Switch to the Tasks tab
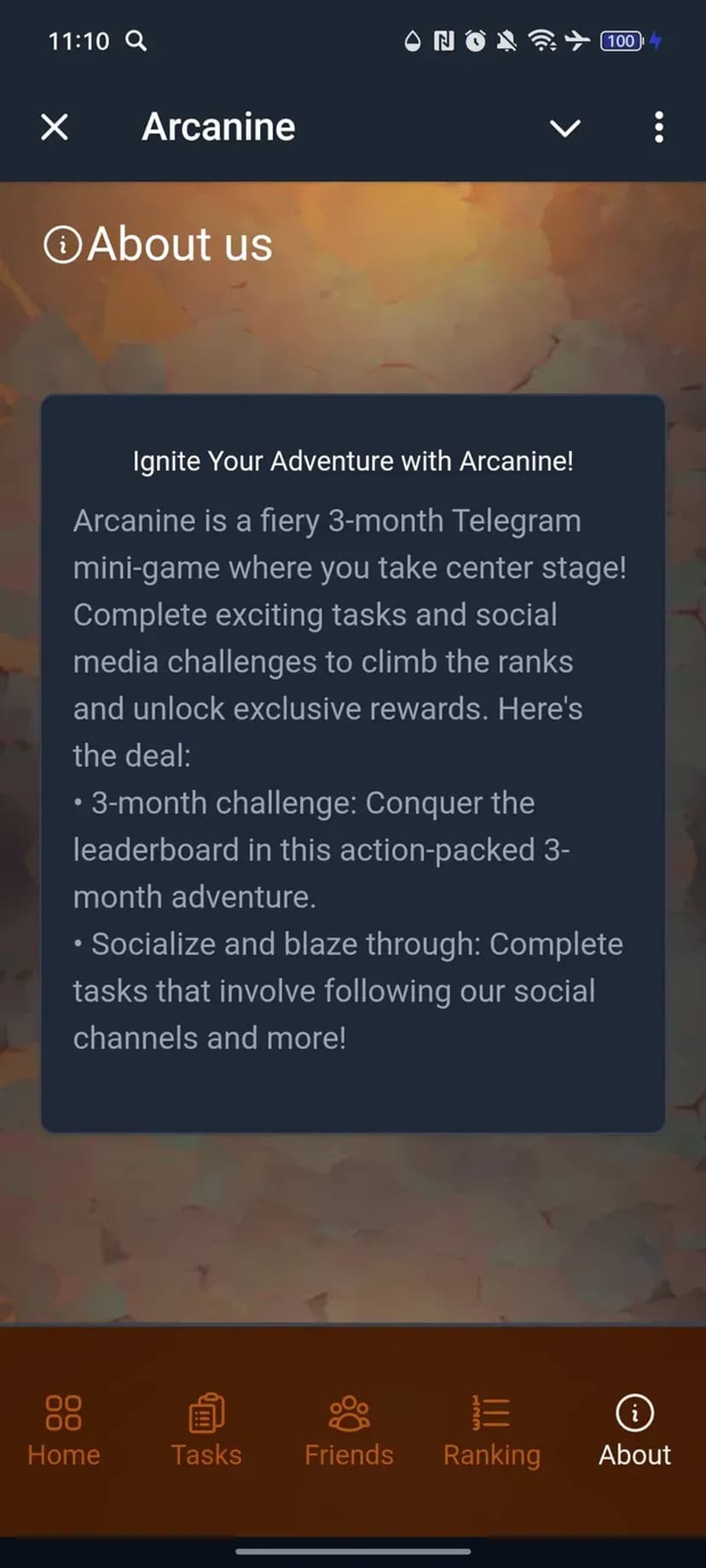706x1568 pixels. (x=206, y=1430)
